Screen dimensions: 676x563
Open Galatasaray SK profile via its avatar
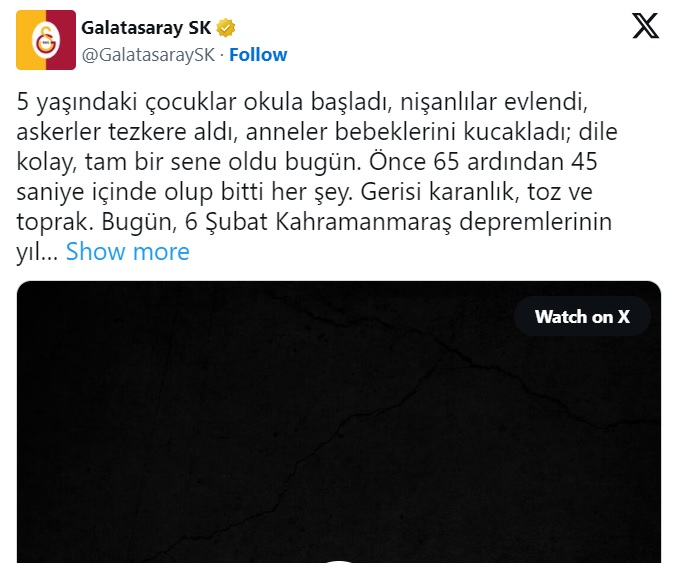(x=46, y=40)
